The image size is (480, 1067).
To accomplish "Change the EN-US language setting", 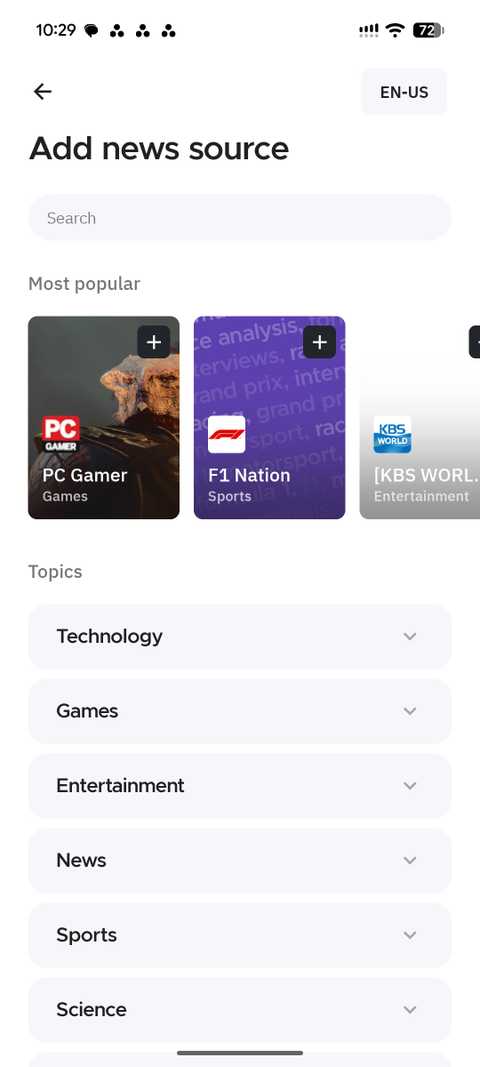I will [x=404, y=92].
